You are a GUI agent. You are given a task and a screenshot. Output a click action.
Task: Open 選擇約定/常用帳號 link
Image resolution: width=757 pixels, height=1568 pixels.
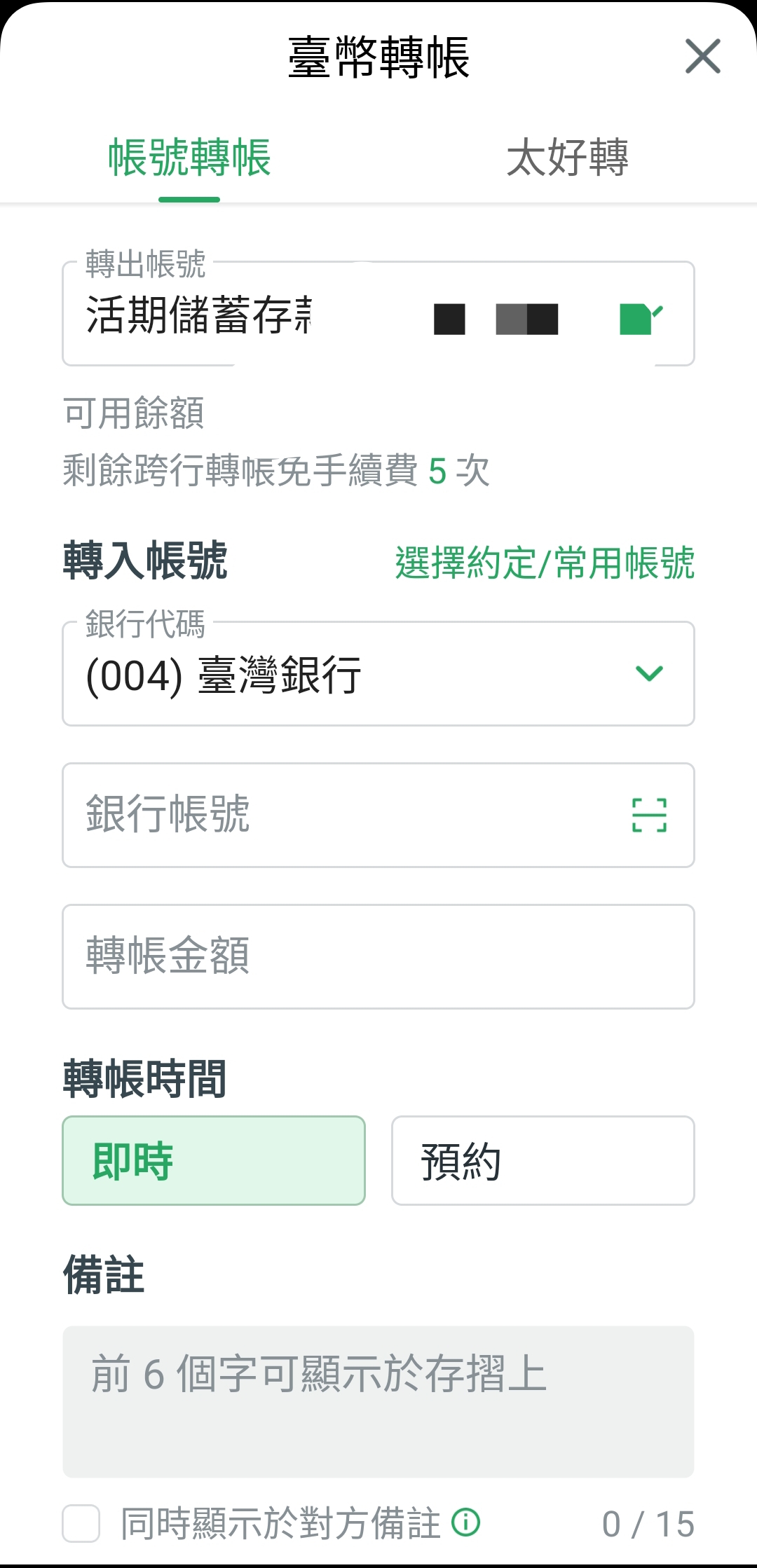545,563
